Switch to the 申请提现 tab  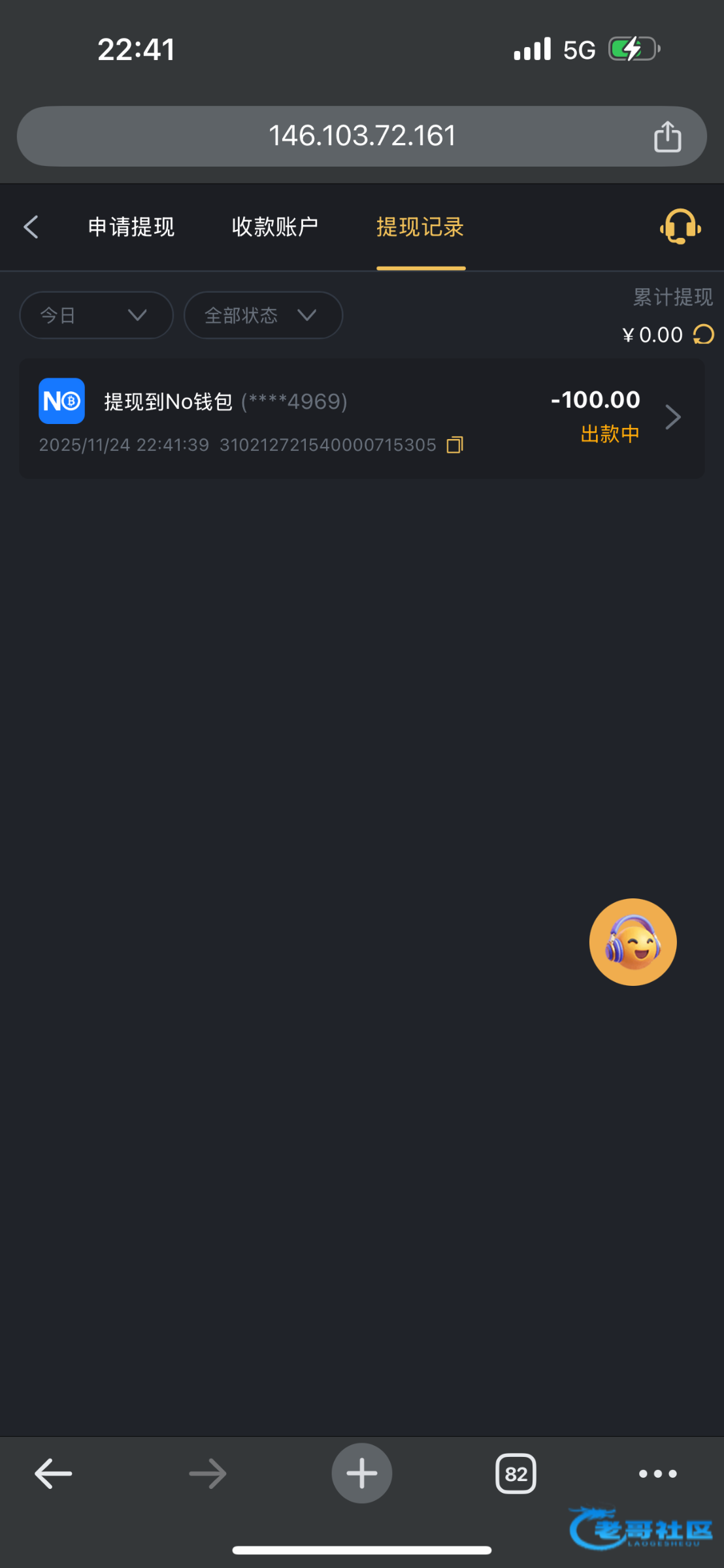(x=131, y=227)
